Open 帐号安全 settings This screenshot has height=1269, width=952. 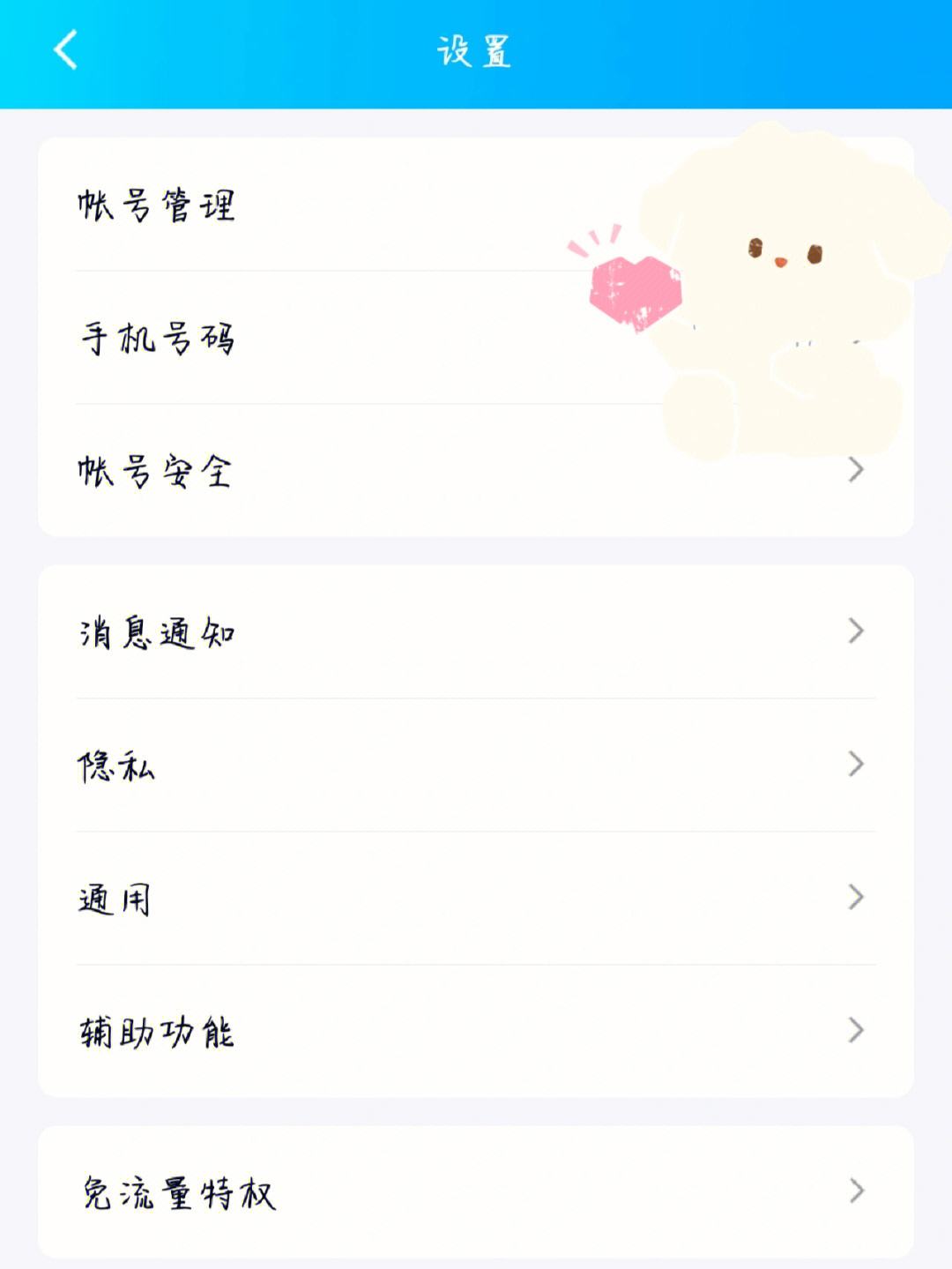coord(155,471)
